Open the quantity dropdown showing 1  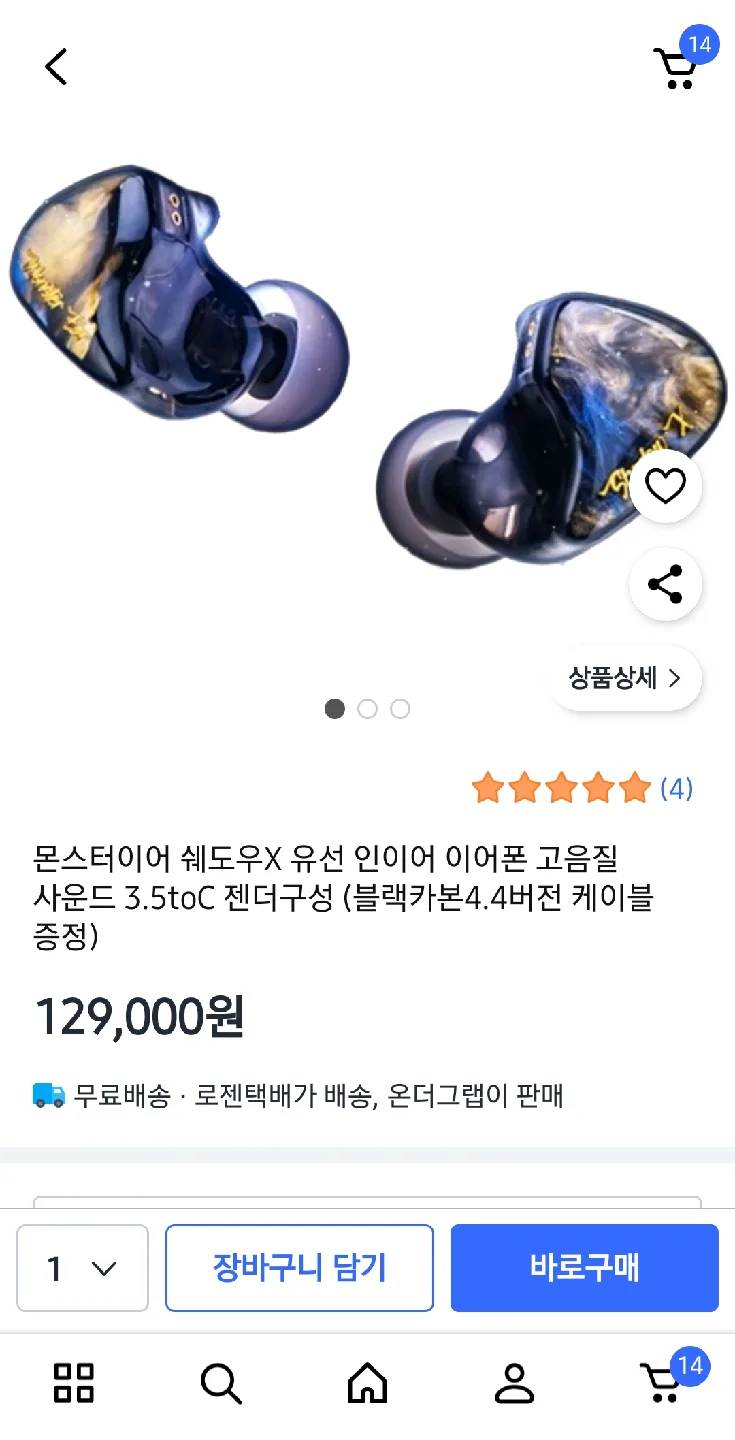coord(82,1268)
